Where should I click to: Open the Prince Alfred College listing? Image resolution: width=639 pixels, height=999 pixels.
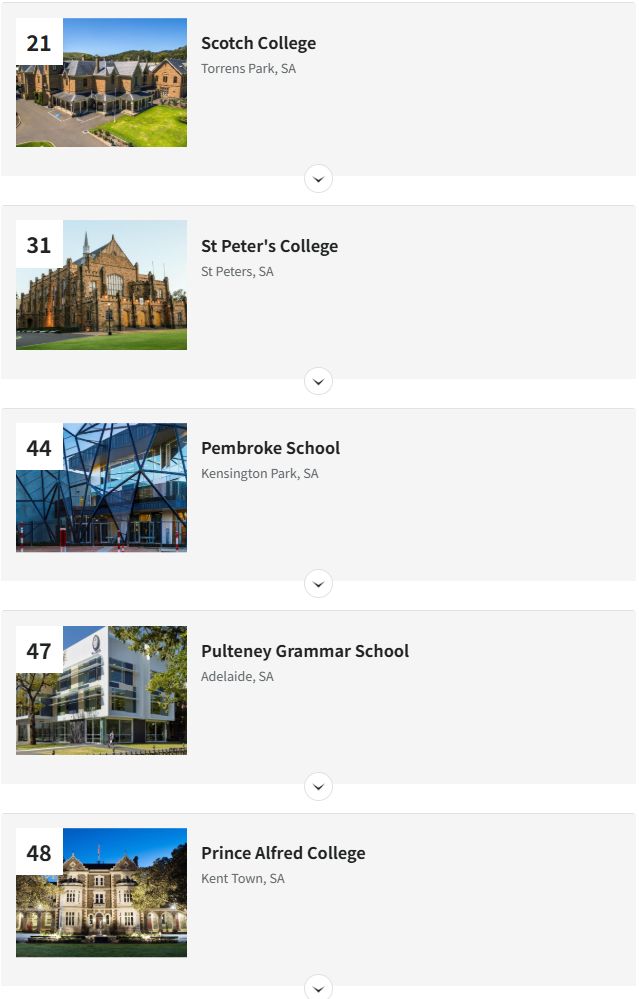tap(283, 853)
